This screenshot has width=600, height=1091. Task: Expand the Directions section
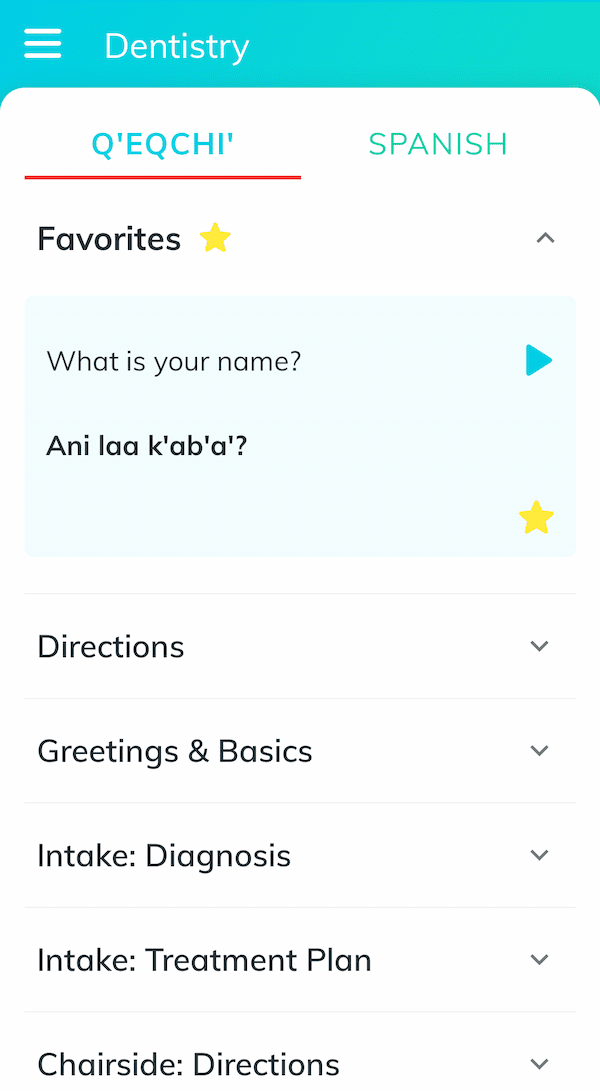coord(300,646)
